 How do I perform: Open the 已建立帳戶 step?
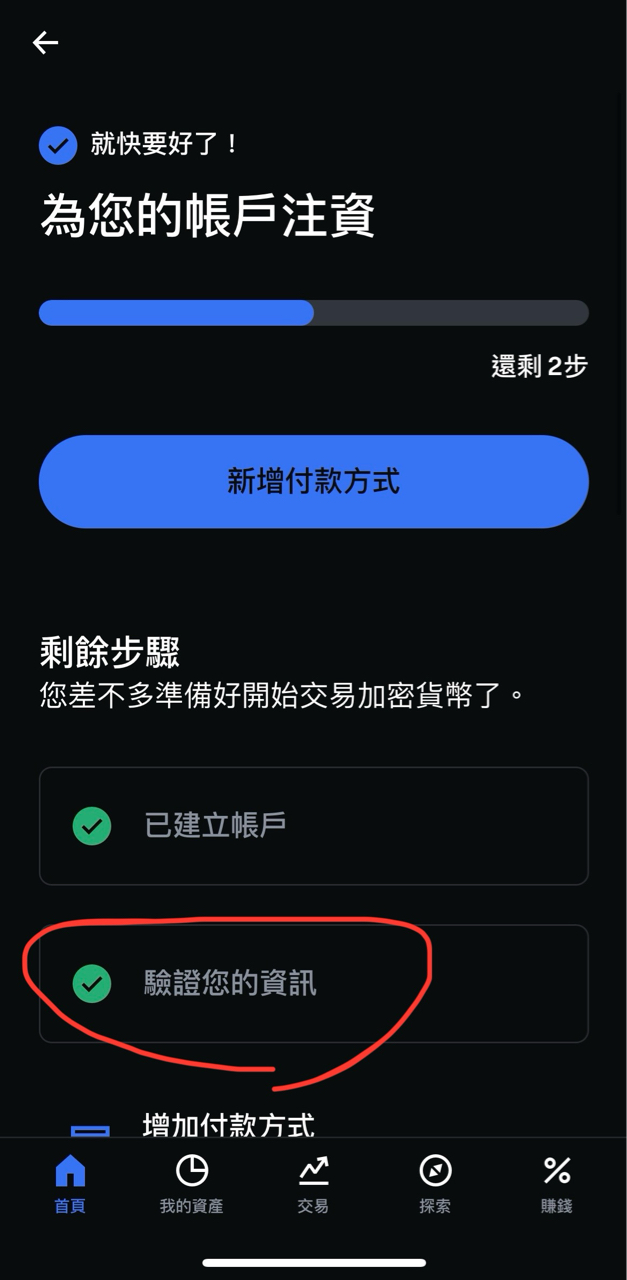313,826
